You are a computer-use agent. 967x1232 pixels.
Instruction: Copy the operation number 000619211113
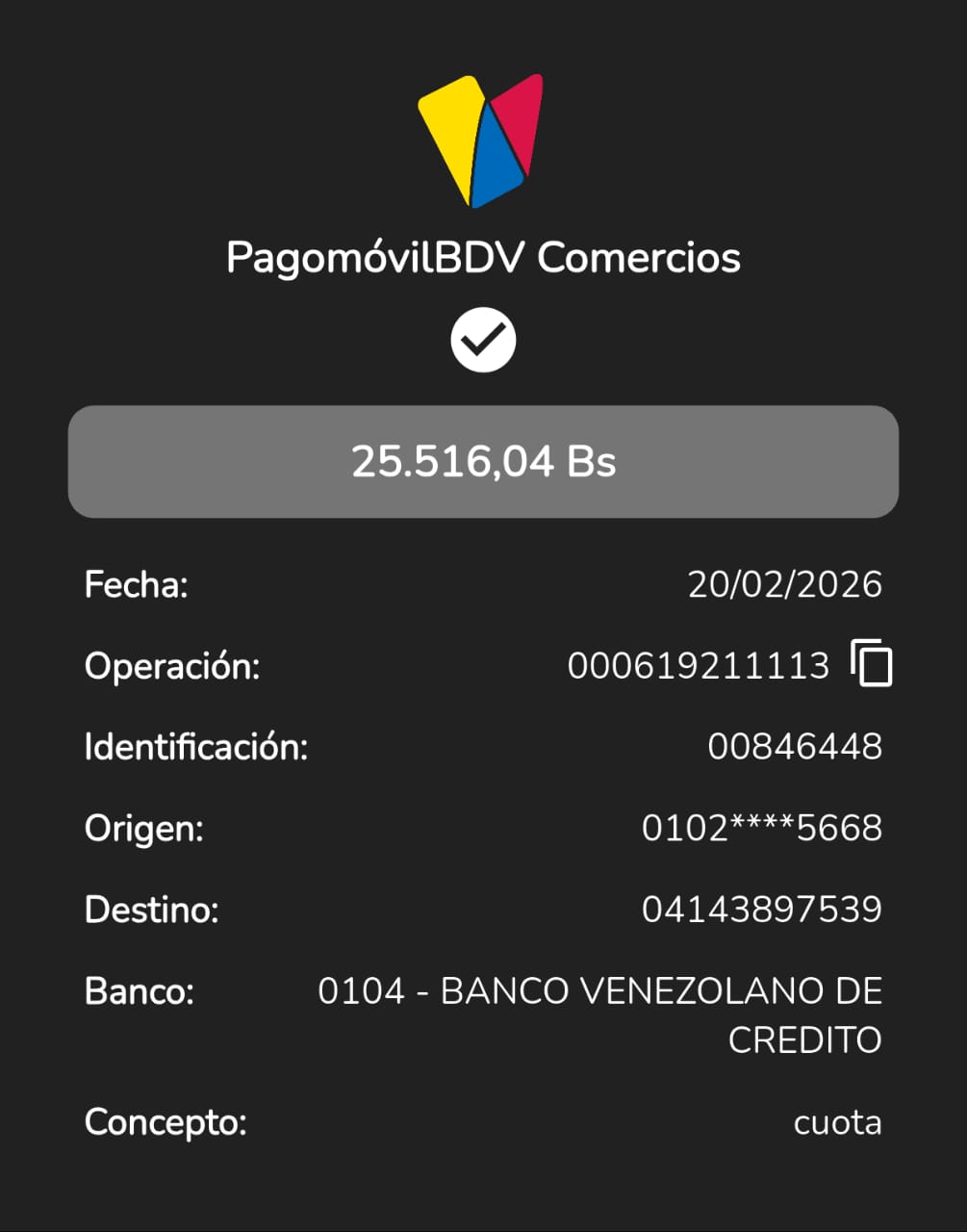[x=871, y=664]
